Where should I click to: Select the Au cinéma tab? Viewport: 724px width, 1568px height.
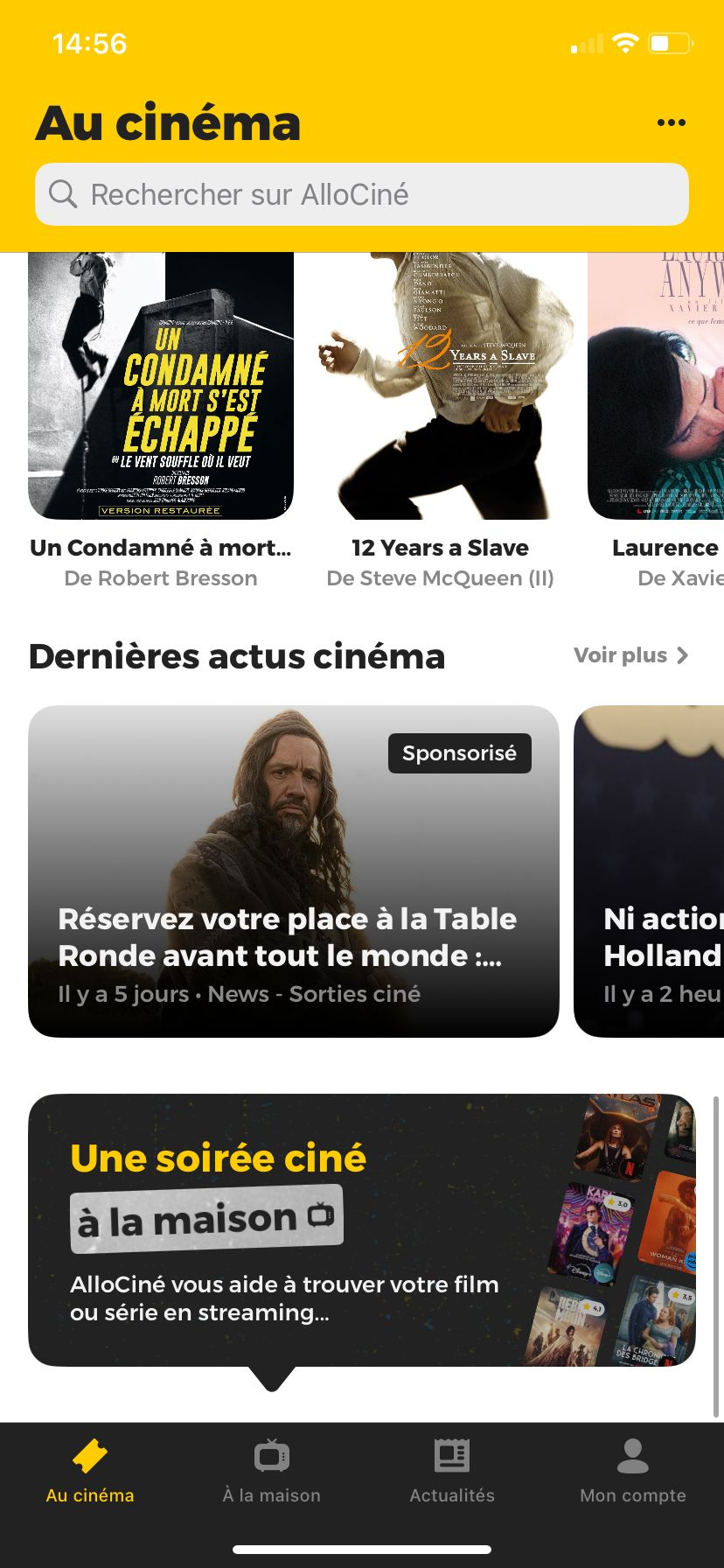(90, 1472)
